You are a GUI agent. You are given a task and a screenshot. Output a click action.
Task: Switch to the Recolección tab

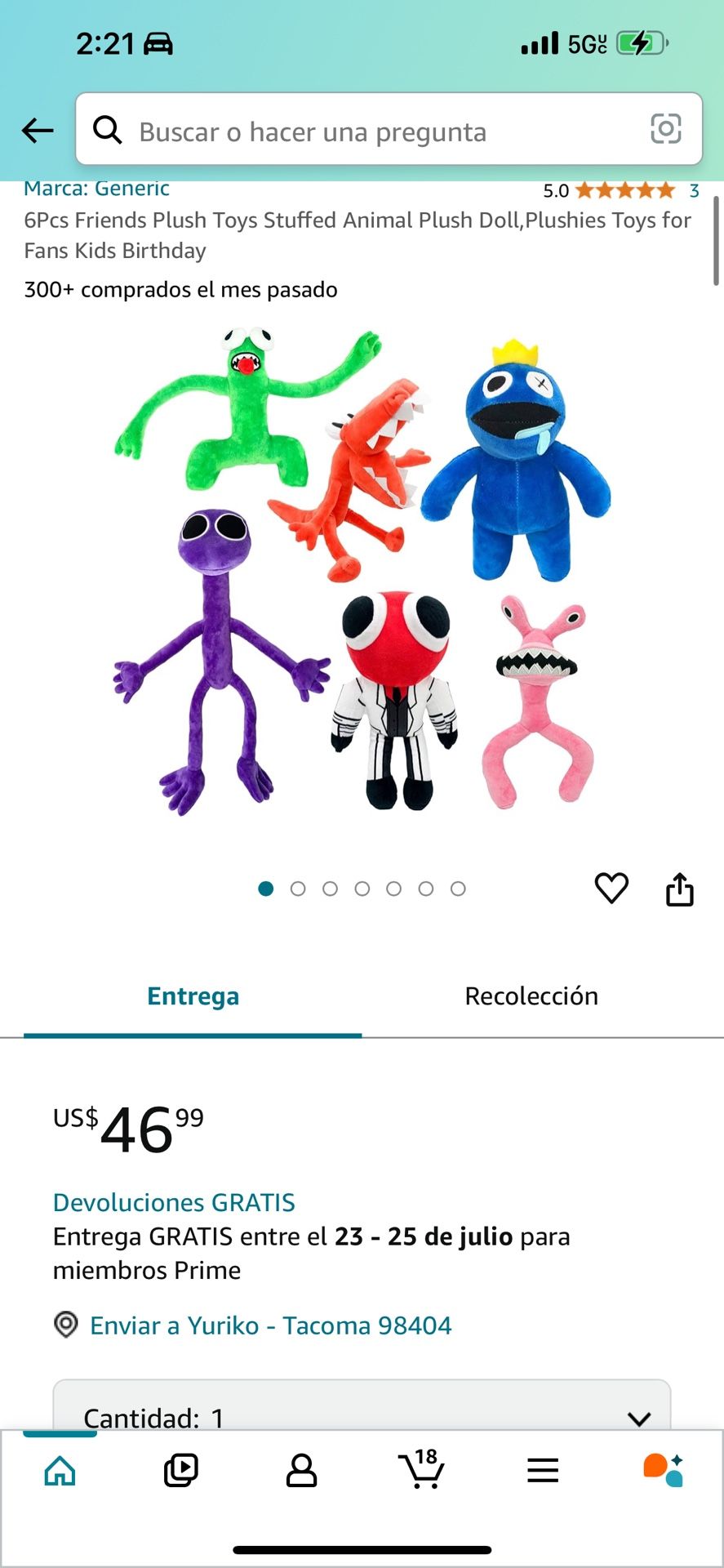coord(531,996)
